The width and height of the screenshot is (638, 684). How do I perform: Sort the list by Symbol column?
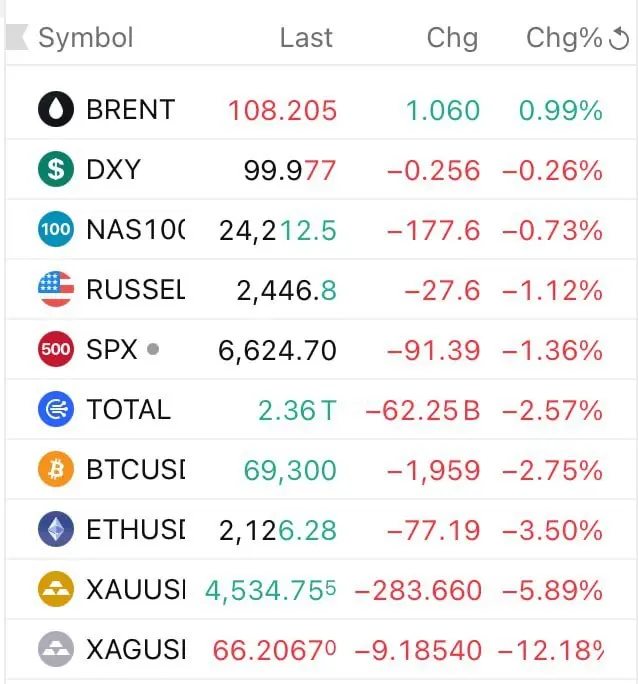(x=85, y=38)
